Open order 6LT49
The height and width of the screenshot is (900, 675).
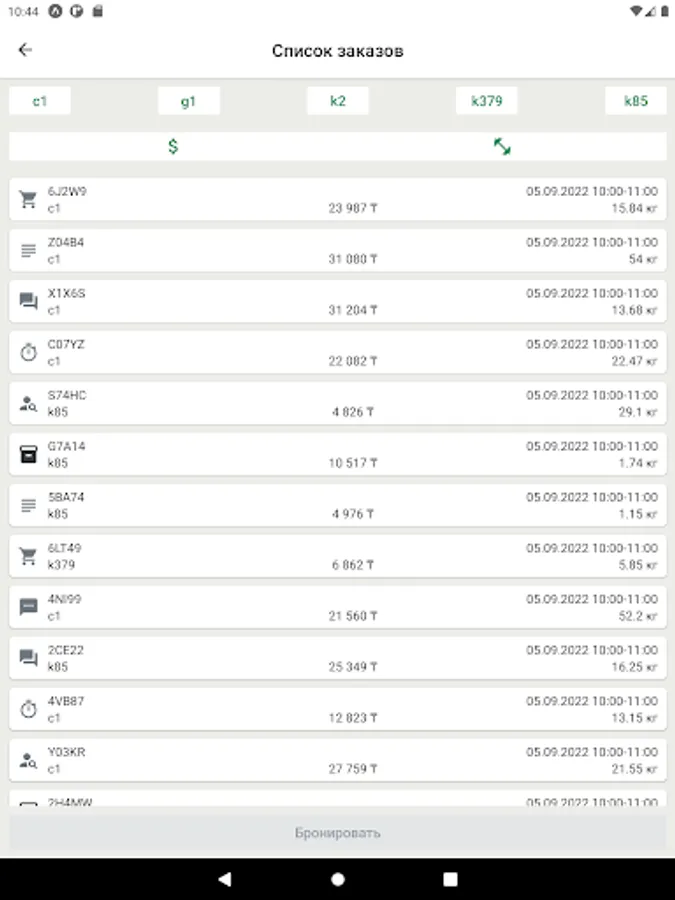pos(337,556)
